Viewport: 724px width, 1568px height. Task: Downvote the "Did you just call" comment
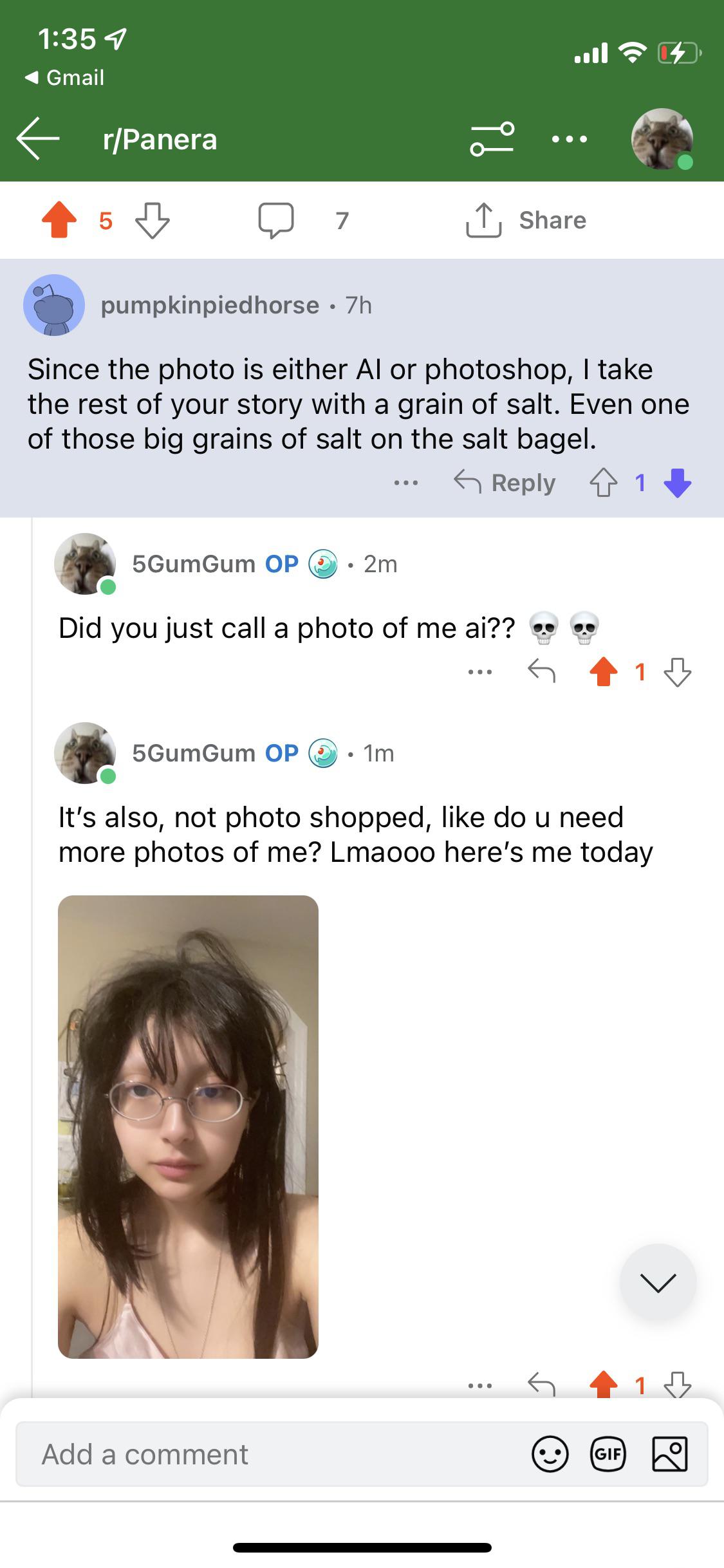[678, 672]
